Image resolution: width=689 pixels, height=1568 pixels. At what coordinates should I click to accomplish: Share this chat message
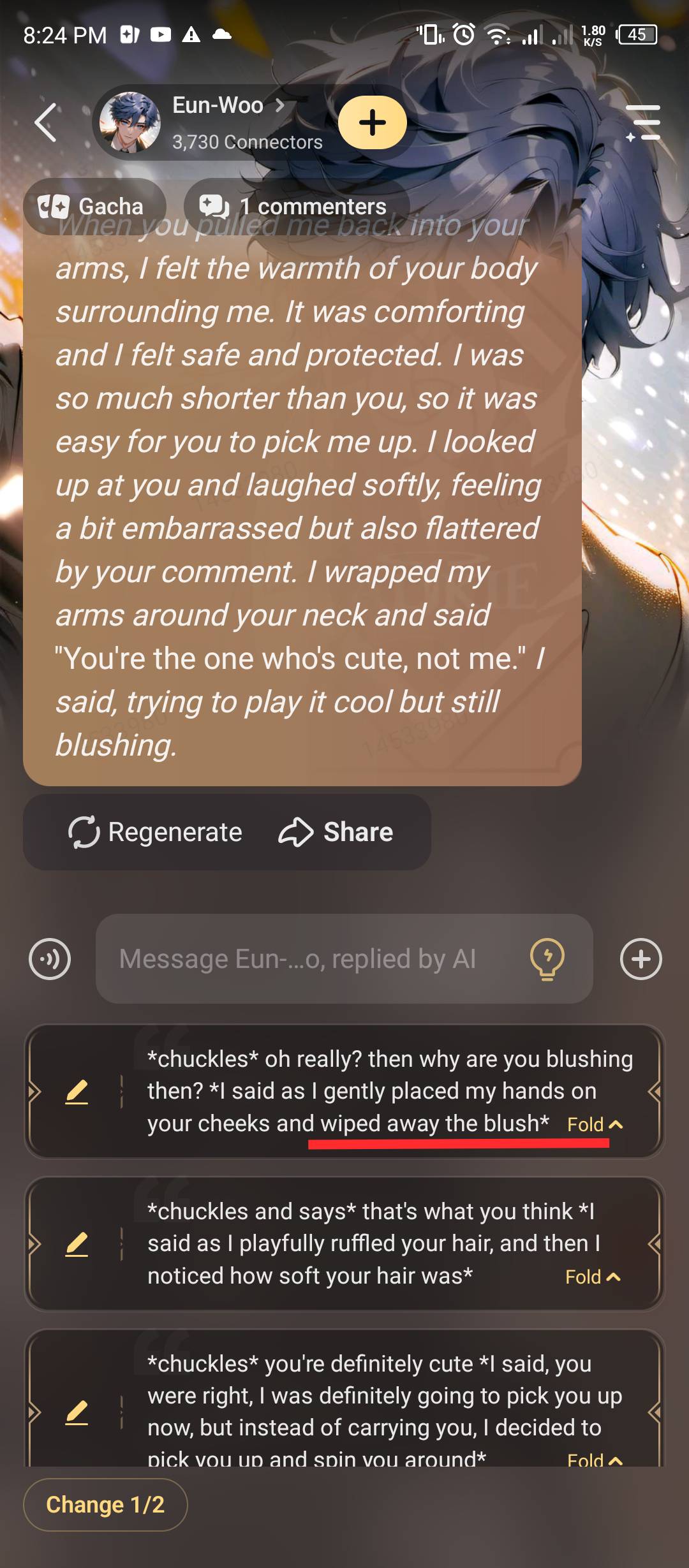[x=336, y=832]
